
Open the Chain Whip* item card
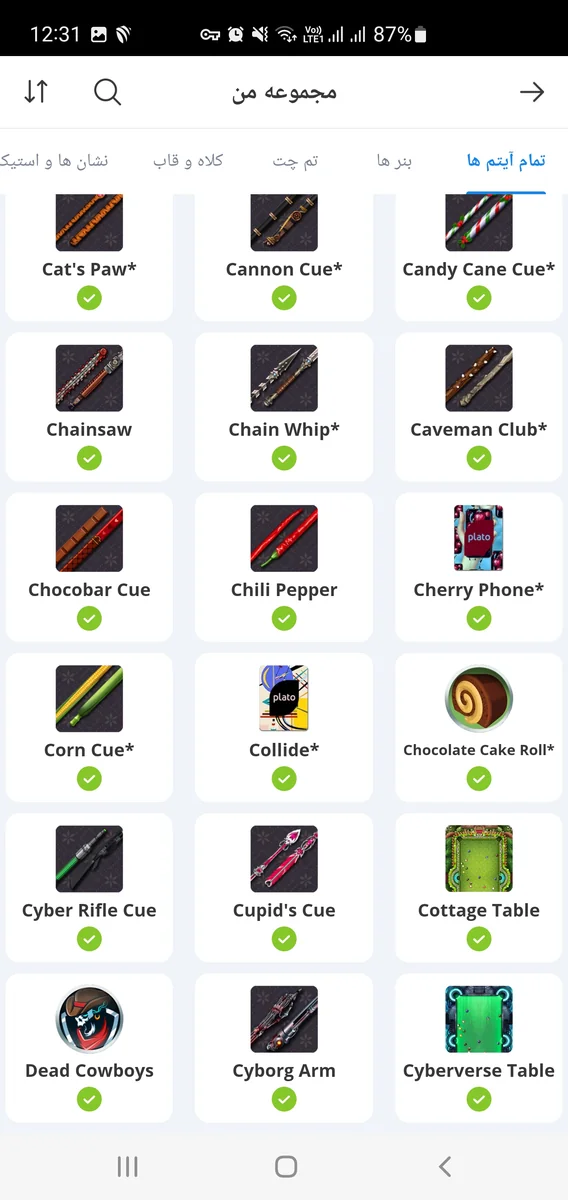coord(284,407)
